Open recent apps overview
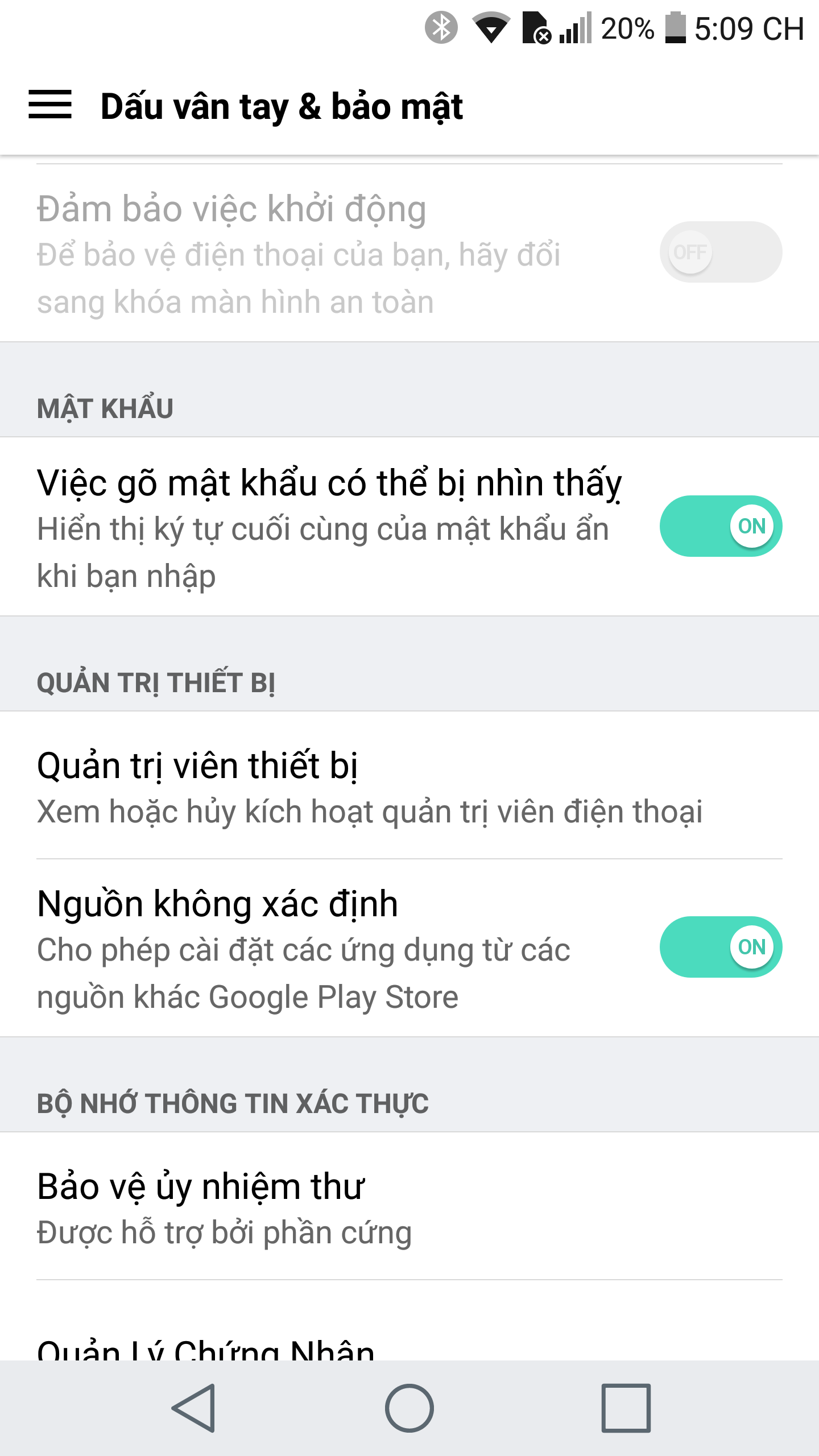819x1456 pixels. (626, 1408)
